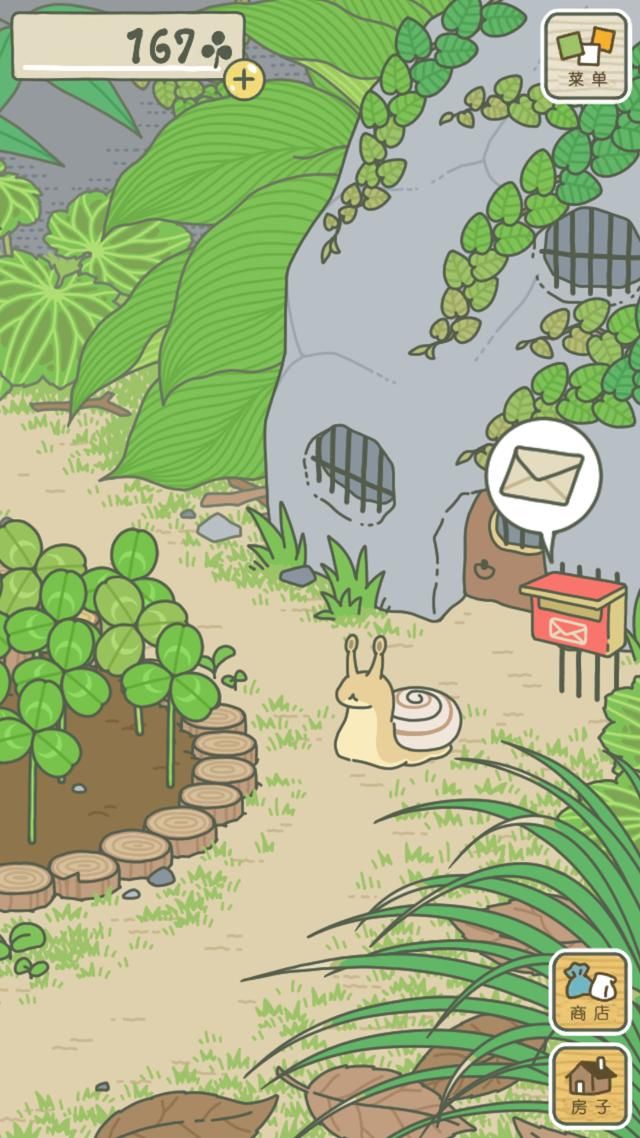Open the 菜单 menu button
This screenshot has height=1138, width=640.
pyautogui.click(x=586, y=57)
